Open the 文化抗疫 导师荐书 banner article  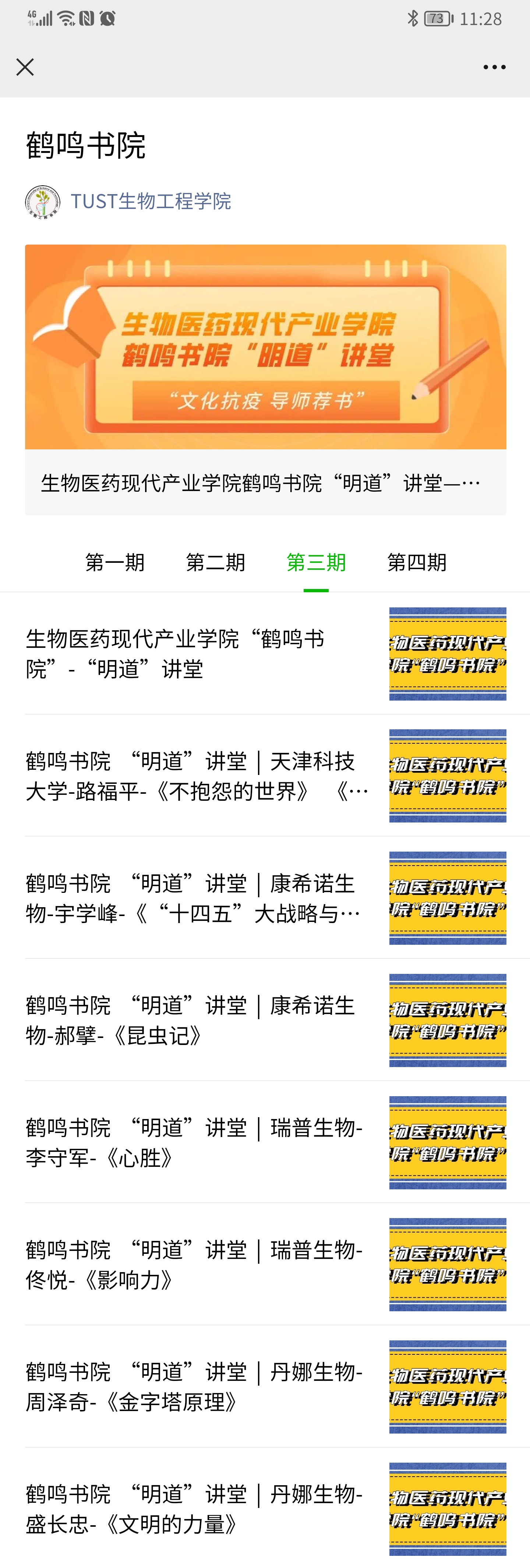(x=265, y=379)
